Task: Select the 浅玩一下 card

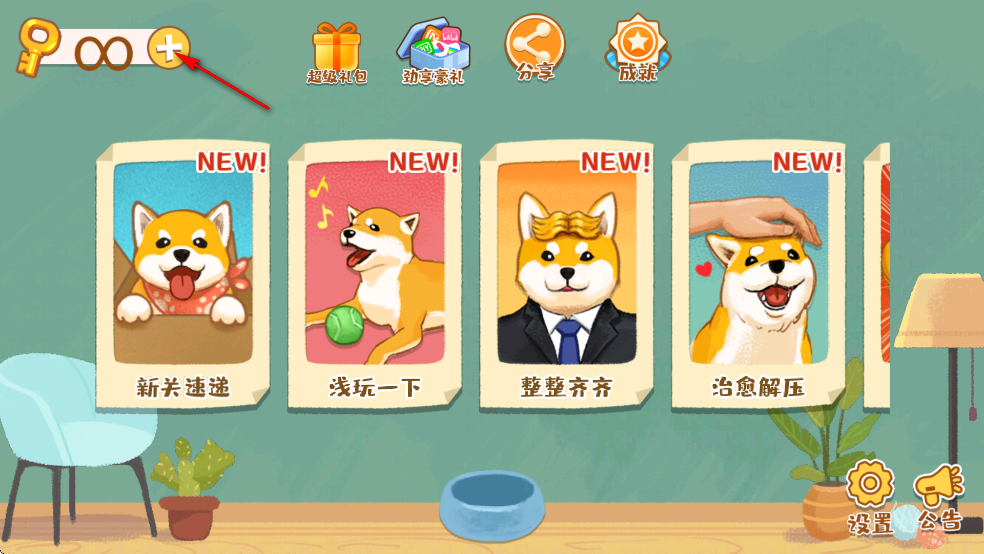Action: (x=375, y=275)
